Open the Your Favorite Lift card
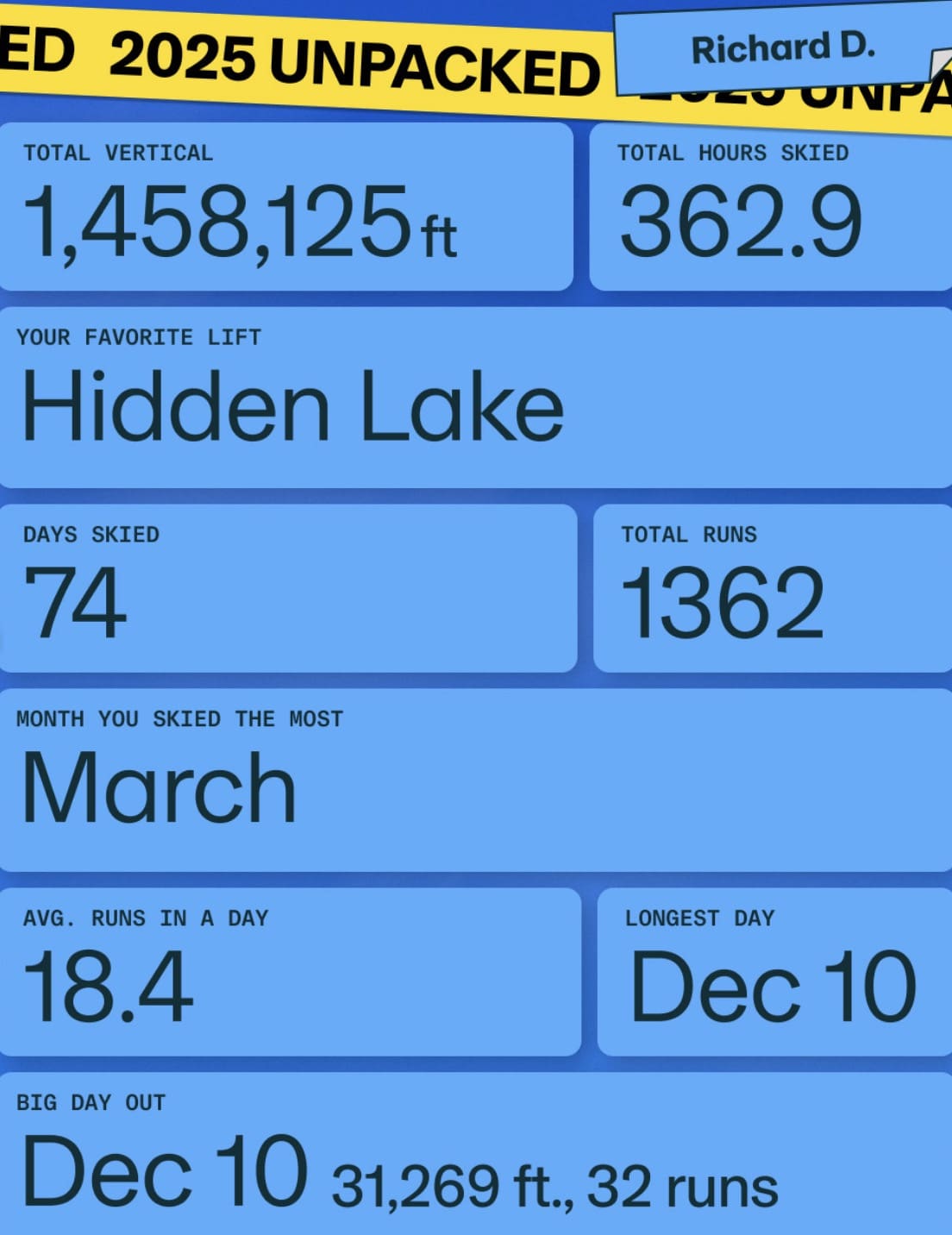The height and width of the screenshot is (1235, 952). coord(474,397)
